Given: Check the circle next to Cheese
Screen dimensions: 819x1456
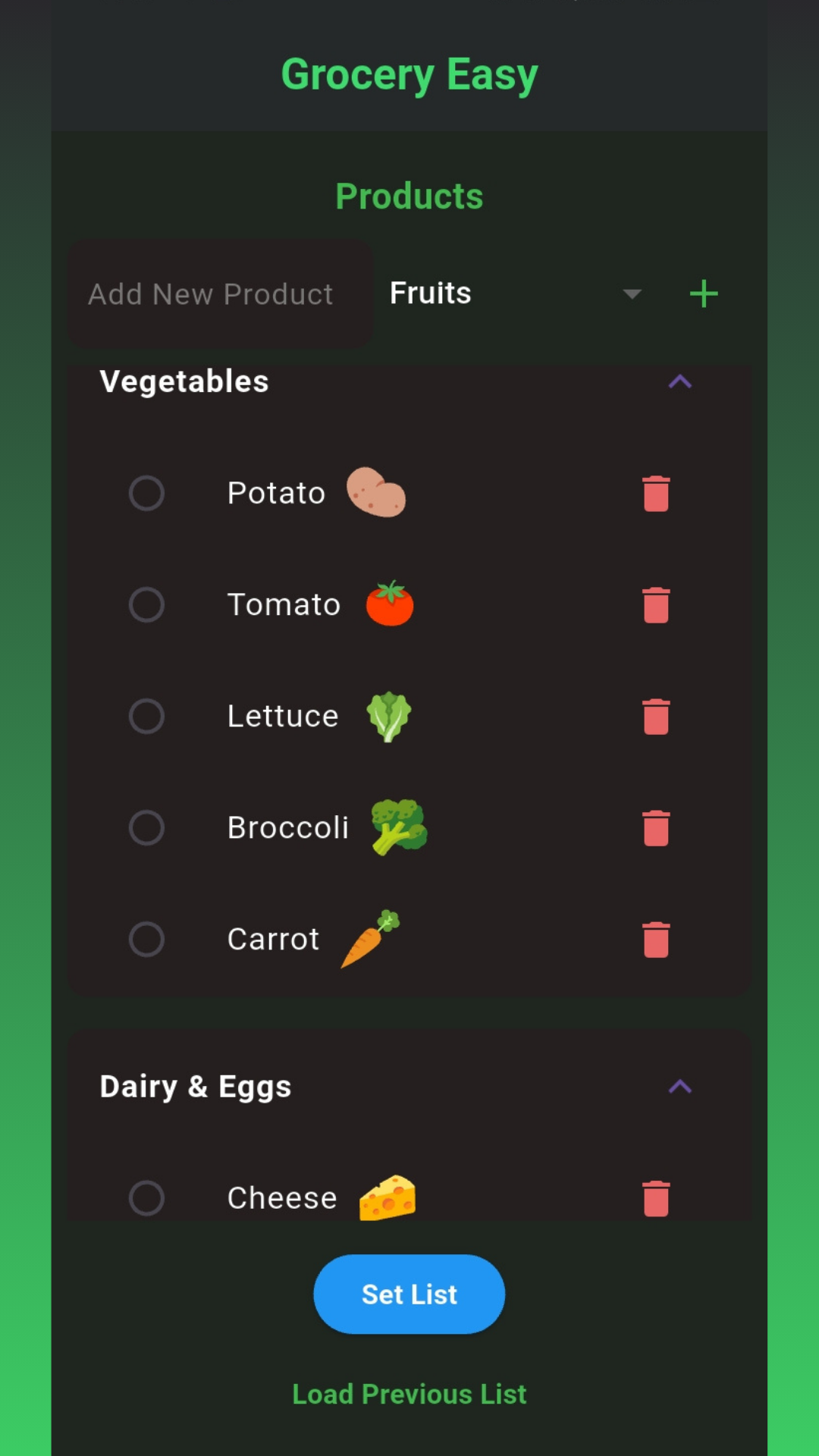Looking at the screenshot, I should 147,1197.
